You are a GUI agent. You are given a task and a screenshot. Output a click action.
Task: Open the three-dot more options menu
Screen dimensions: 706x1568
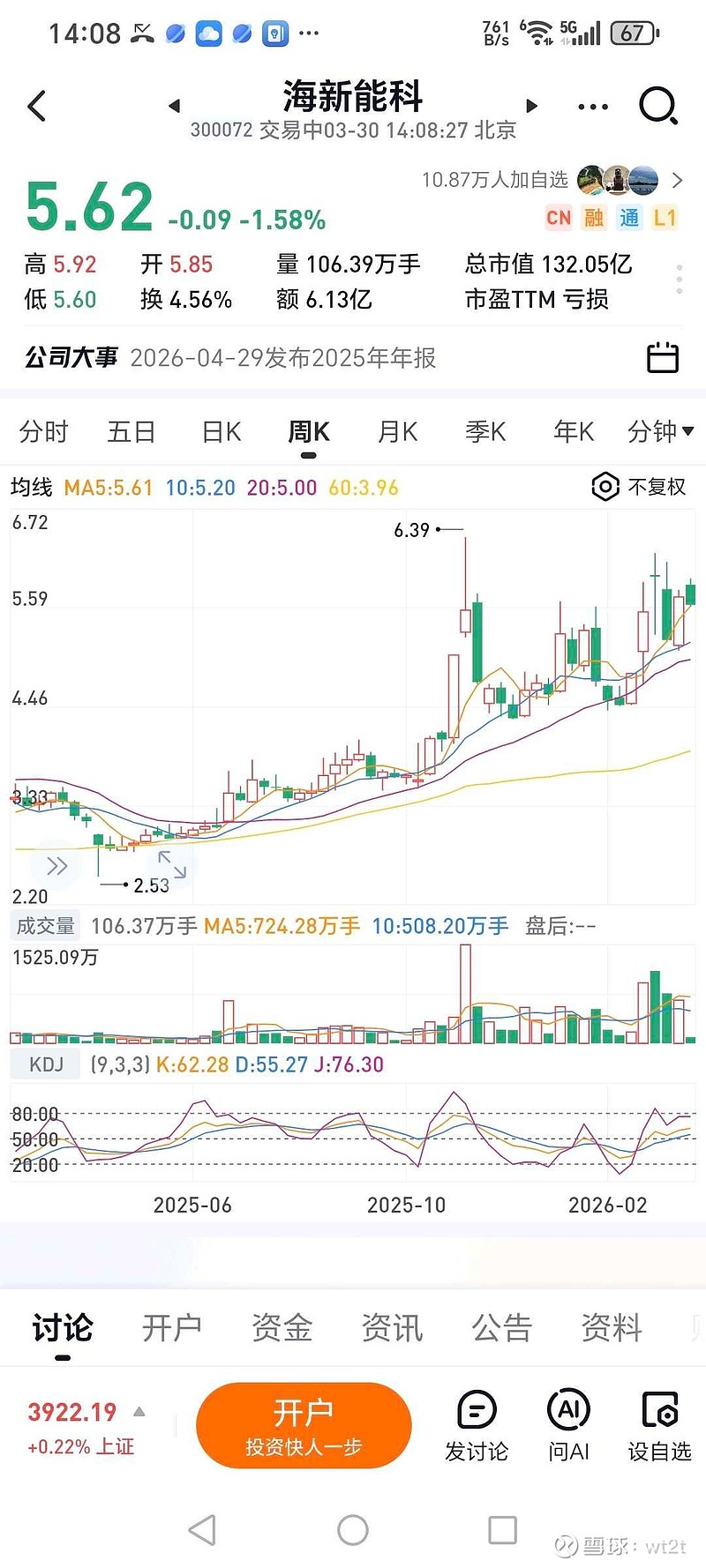click(592, 107)
